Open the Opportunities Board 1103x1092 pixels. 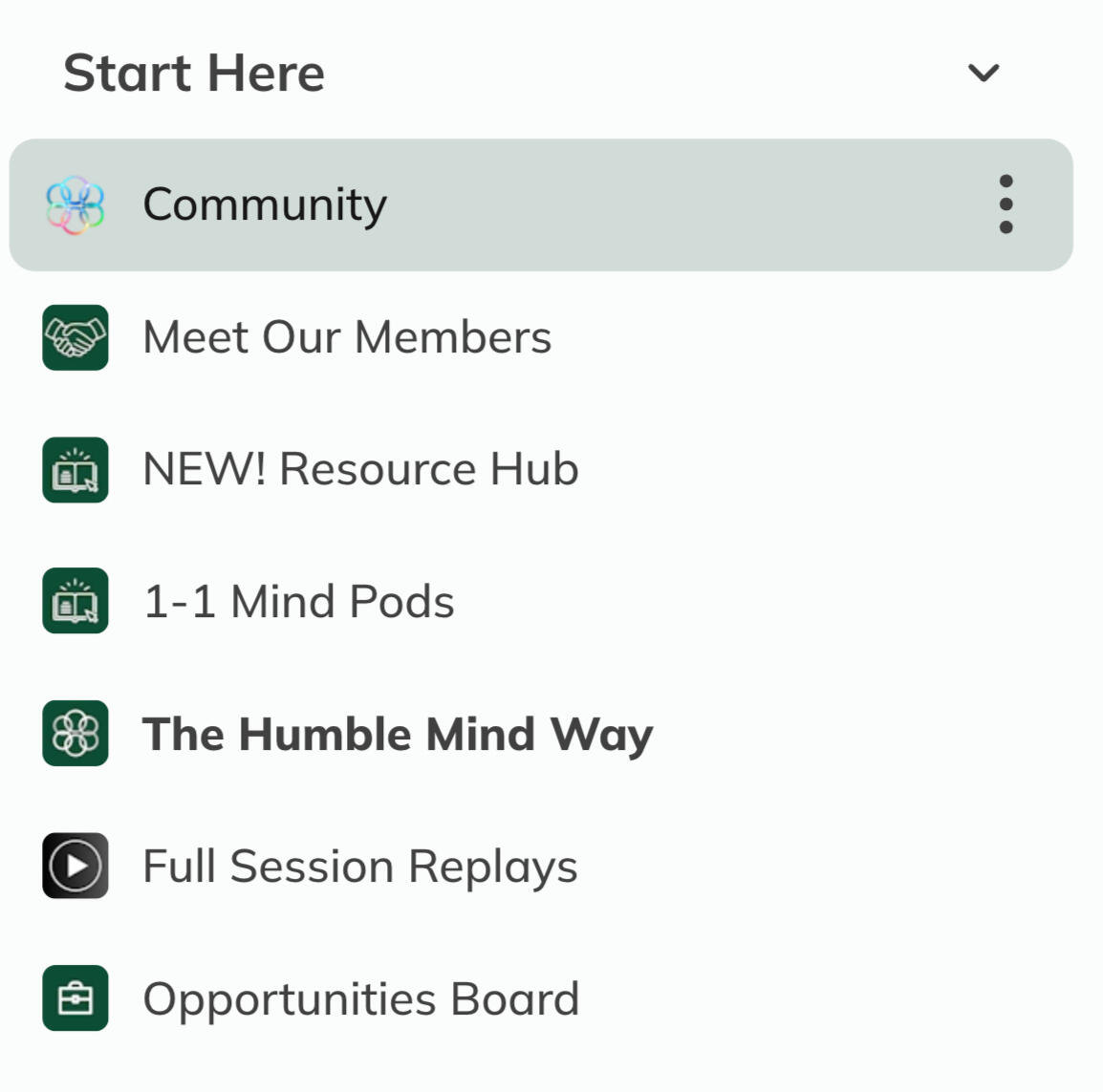[360, 999]
